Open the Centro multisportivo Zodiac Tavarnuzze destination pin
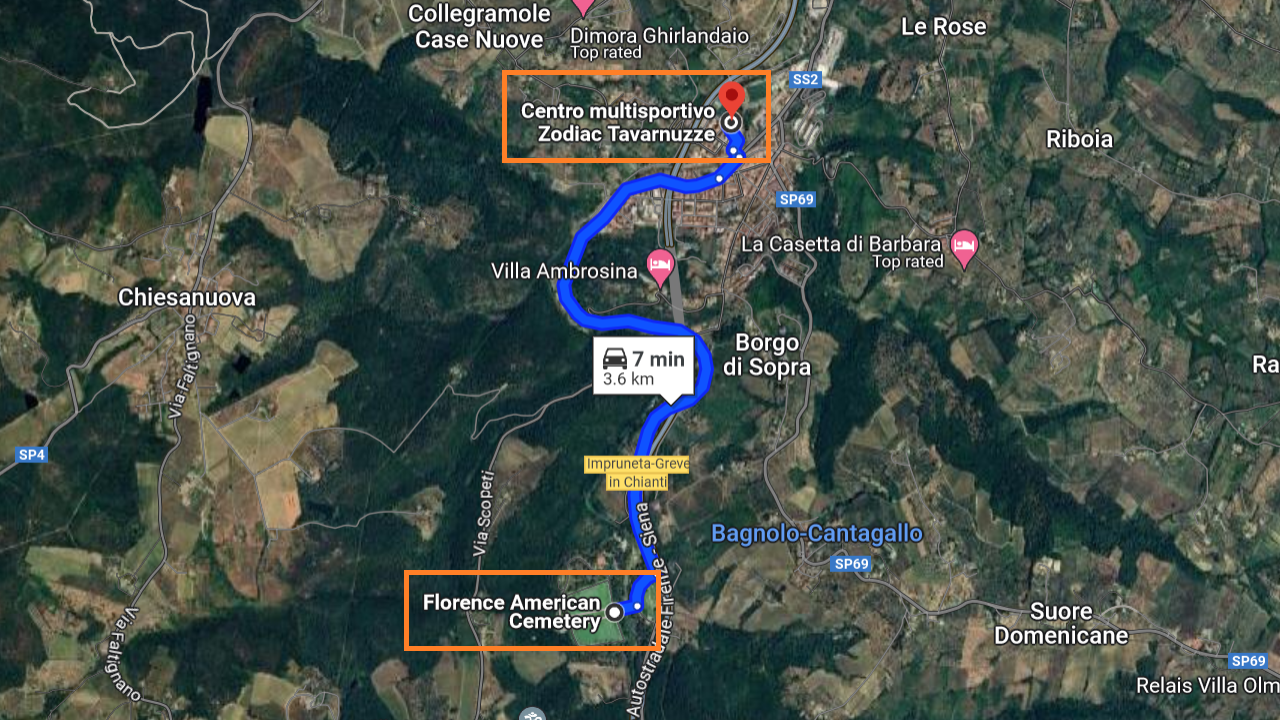 [733, 100]
